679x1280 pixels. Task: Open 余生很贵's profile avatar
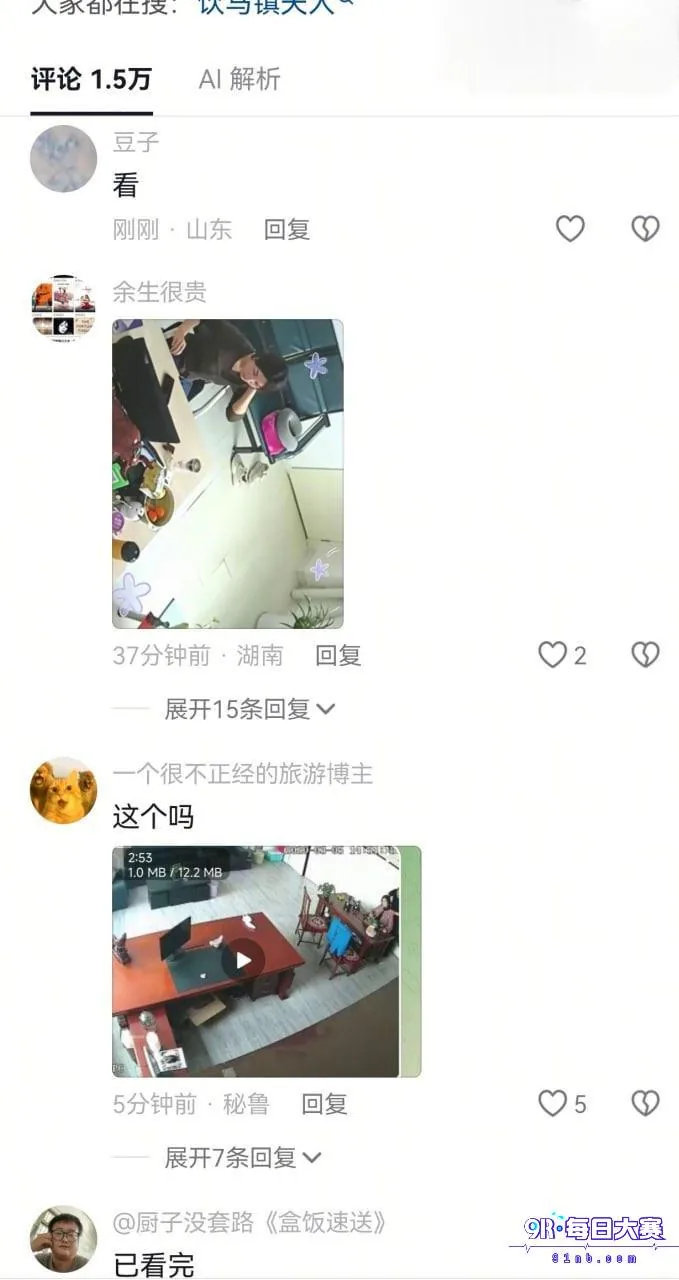pyautogui.click(x=63, y=308)
